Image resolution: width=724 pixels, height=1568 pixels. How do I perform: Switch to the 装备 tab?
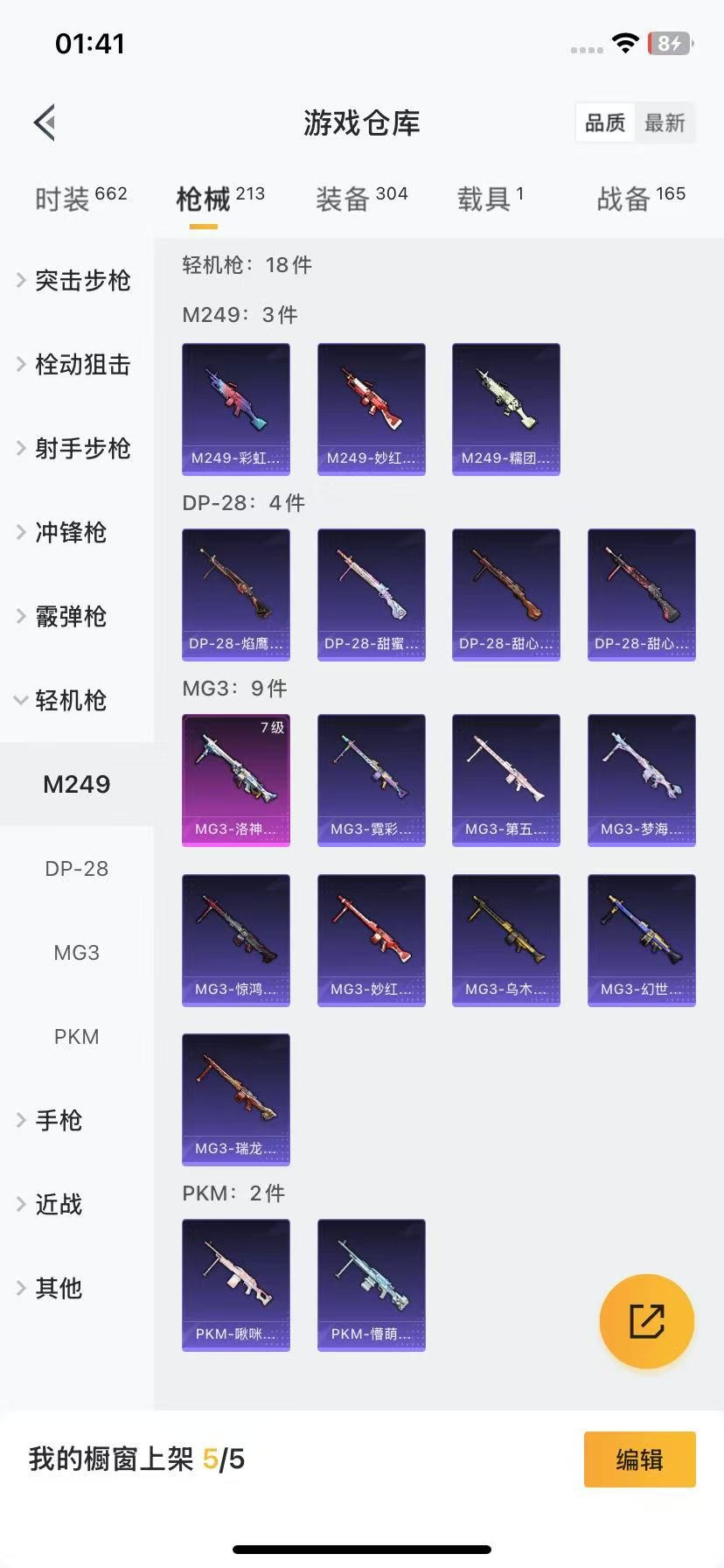point(361,199)
